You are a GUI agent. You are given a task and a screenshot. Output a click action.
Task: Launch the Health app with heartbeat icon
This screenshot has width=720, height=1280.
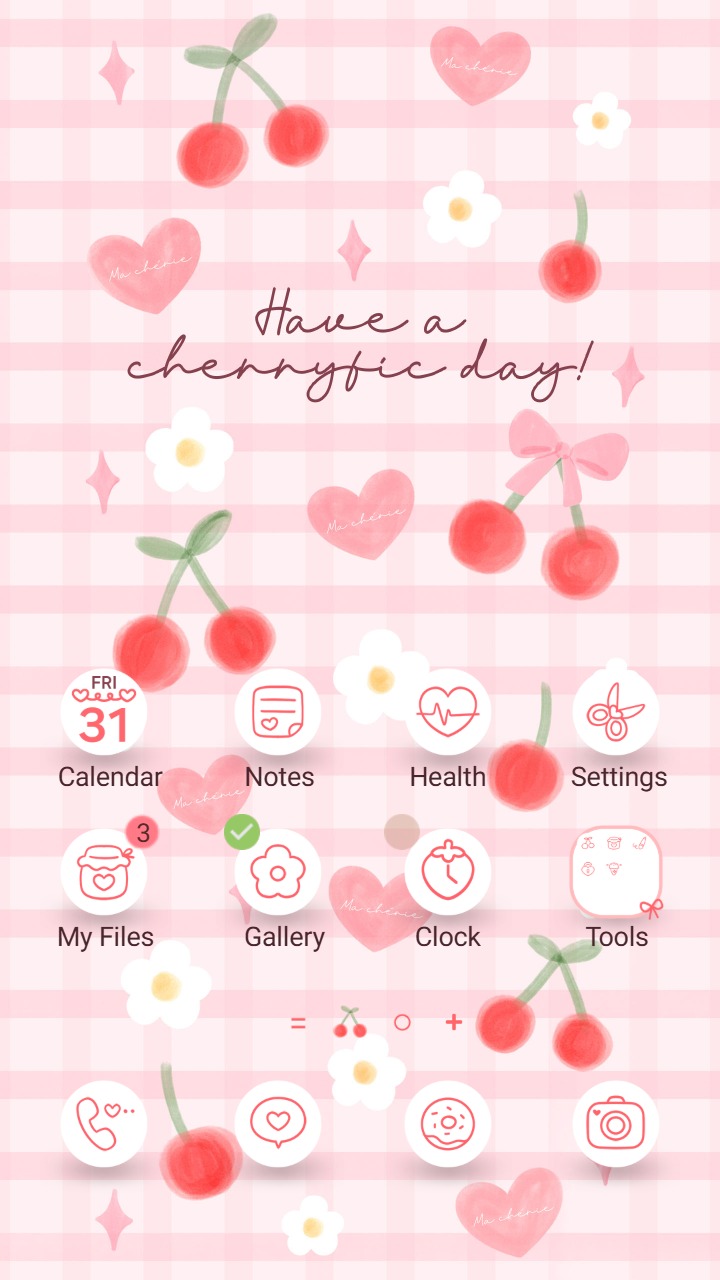(x=447, y=711)
